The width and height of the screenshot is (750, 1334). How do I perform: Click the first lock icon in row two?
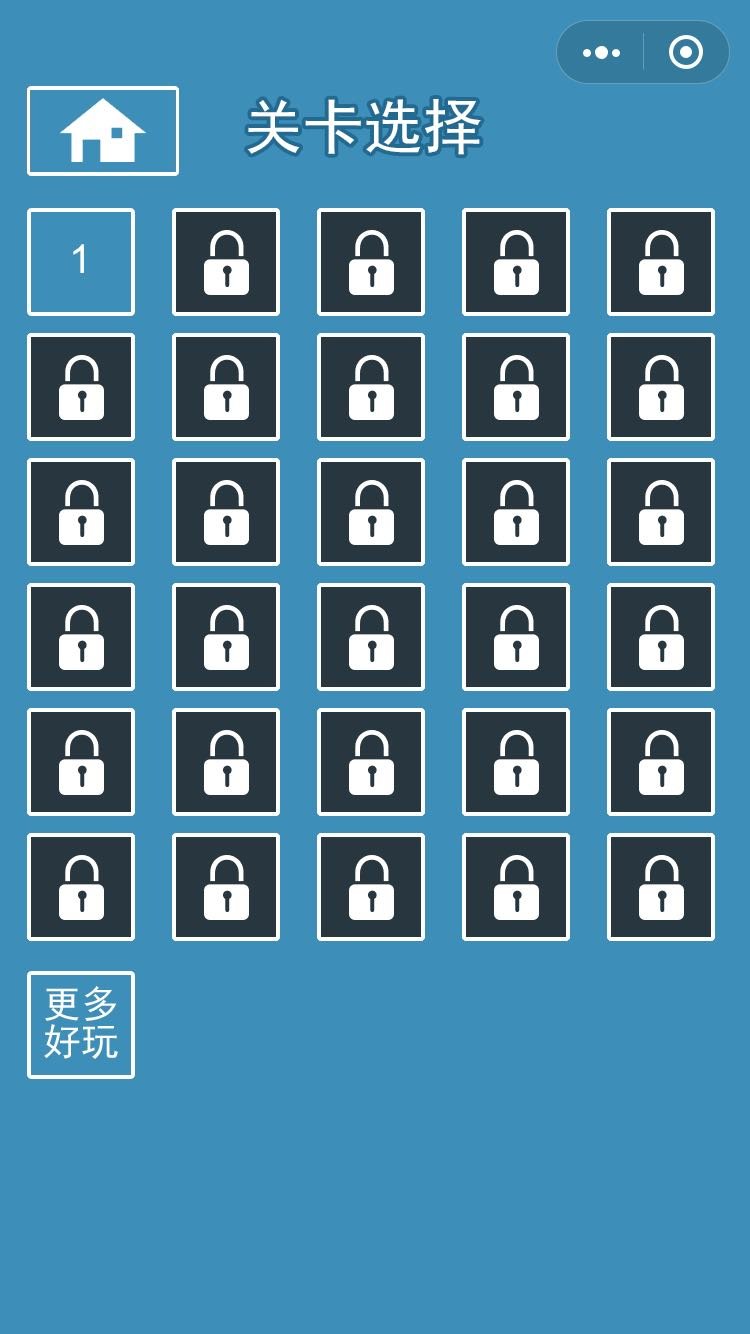(x=81, y=387)
